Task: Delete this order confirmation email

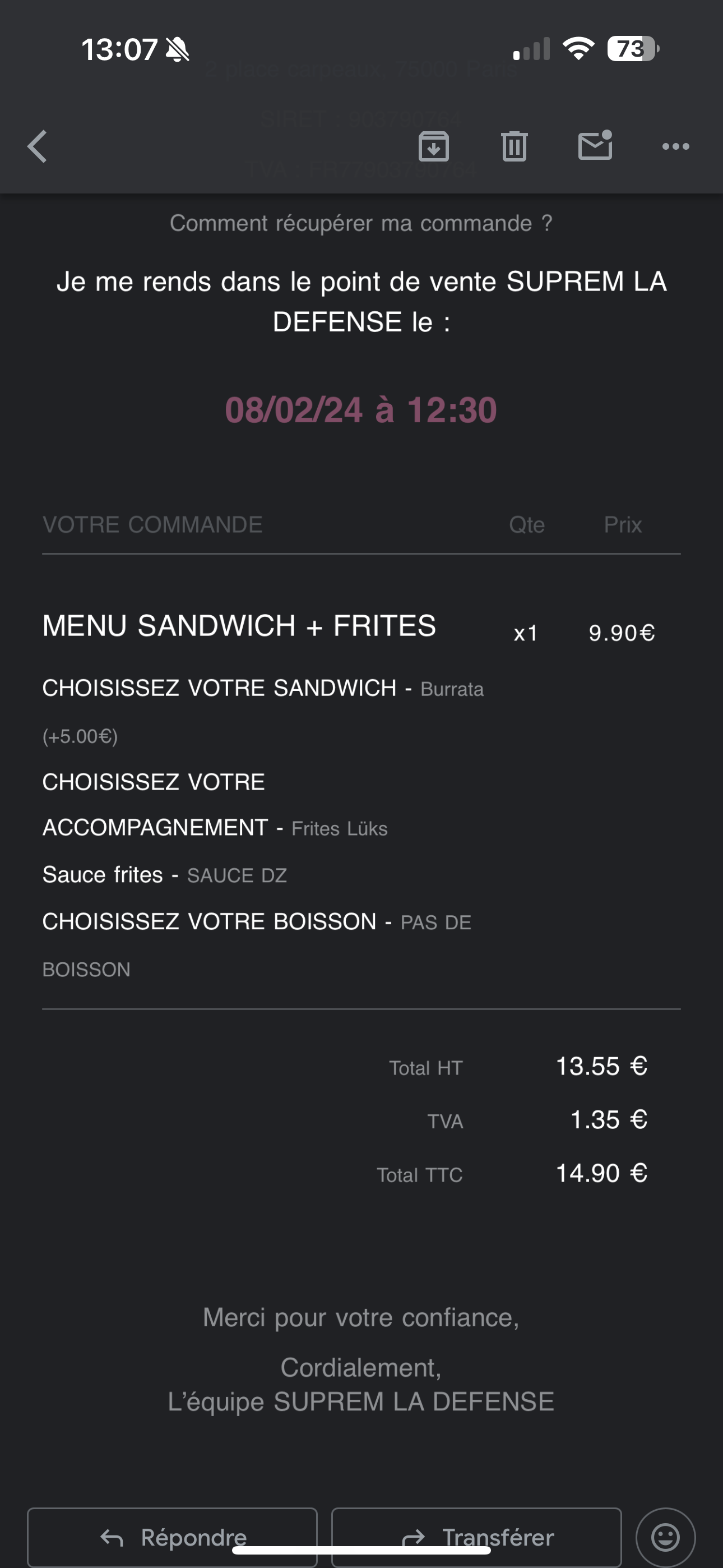Action: click(515, 147)
